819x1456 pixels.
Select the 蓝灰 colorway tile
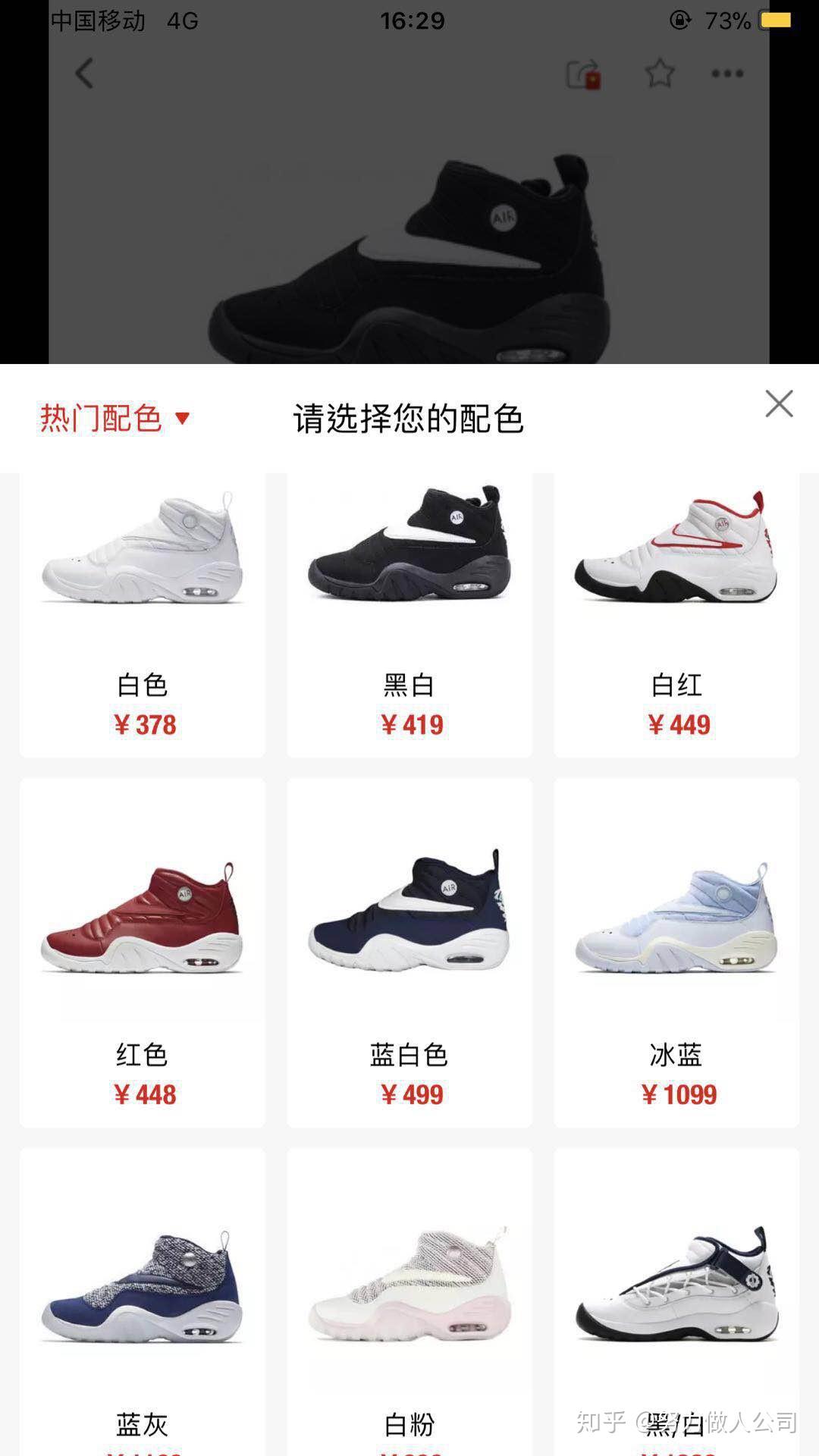click(x=143, y=1304)
